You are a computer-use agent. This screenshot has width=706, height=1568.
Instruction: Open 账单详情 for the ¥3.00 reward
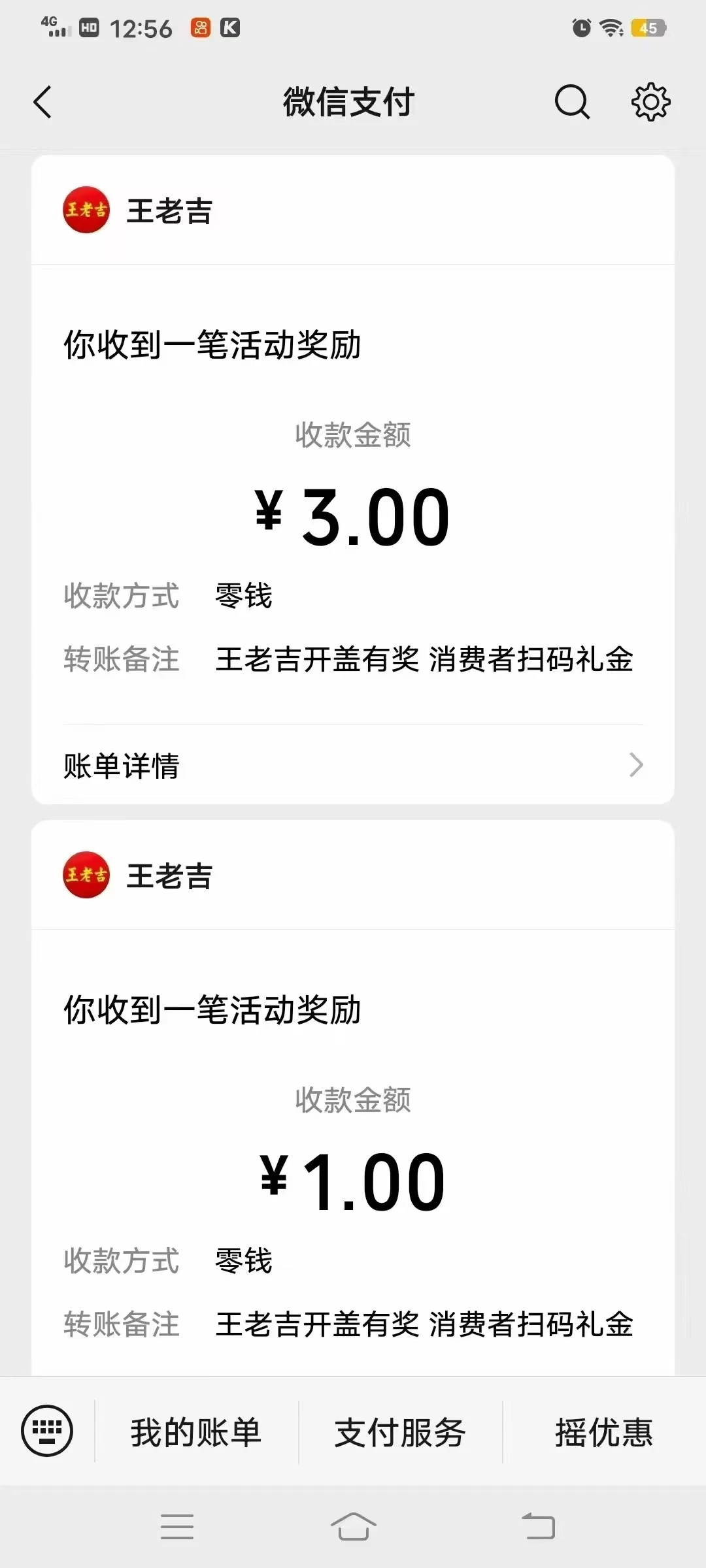pos(353,765)
